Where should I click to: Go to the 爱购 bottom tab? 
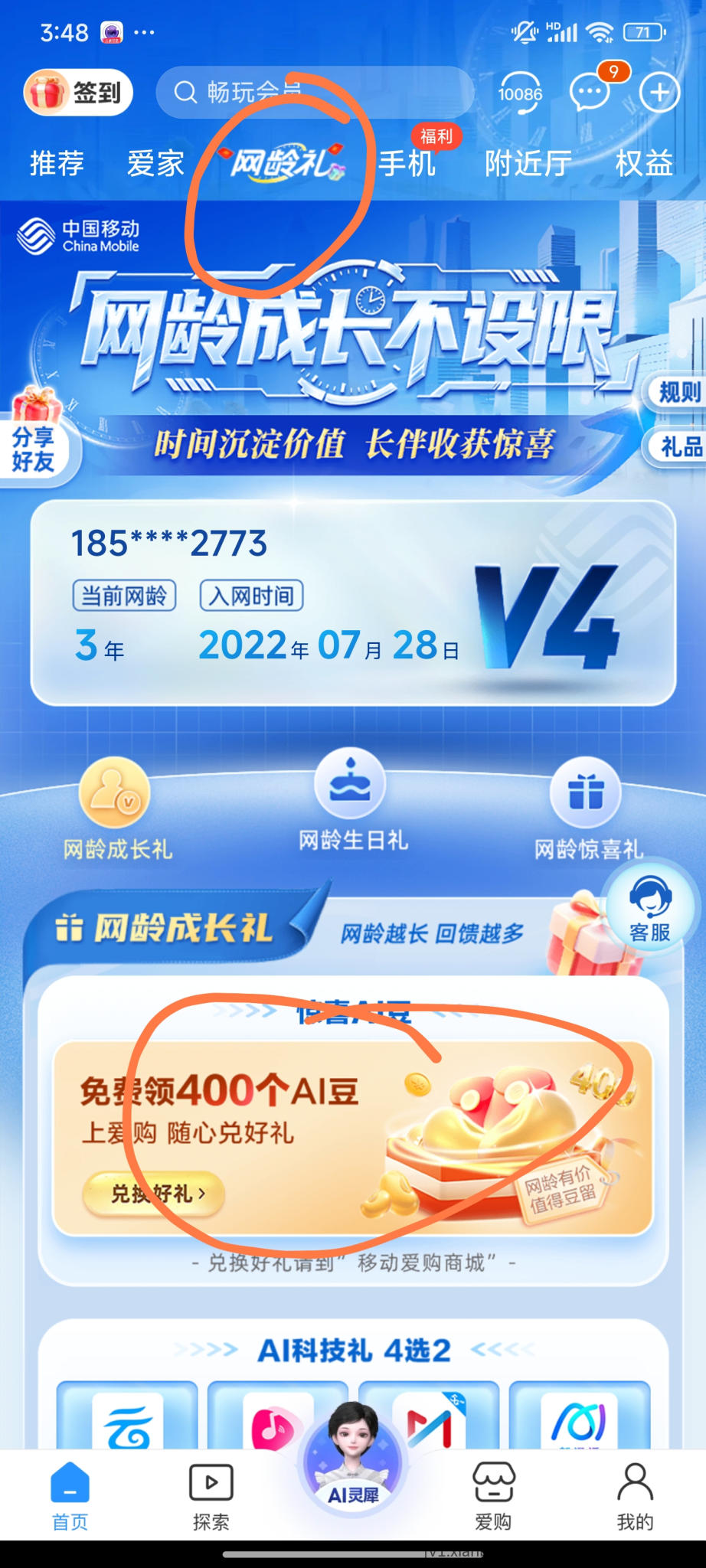(x=493, y=1497)
